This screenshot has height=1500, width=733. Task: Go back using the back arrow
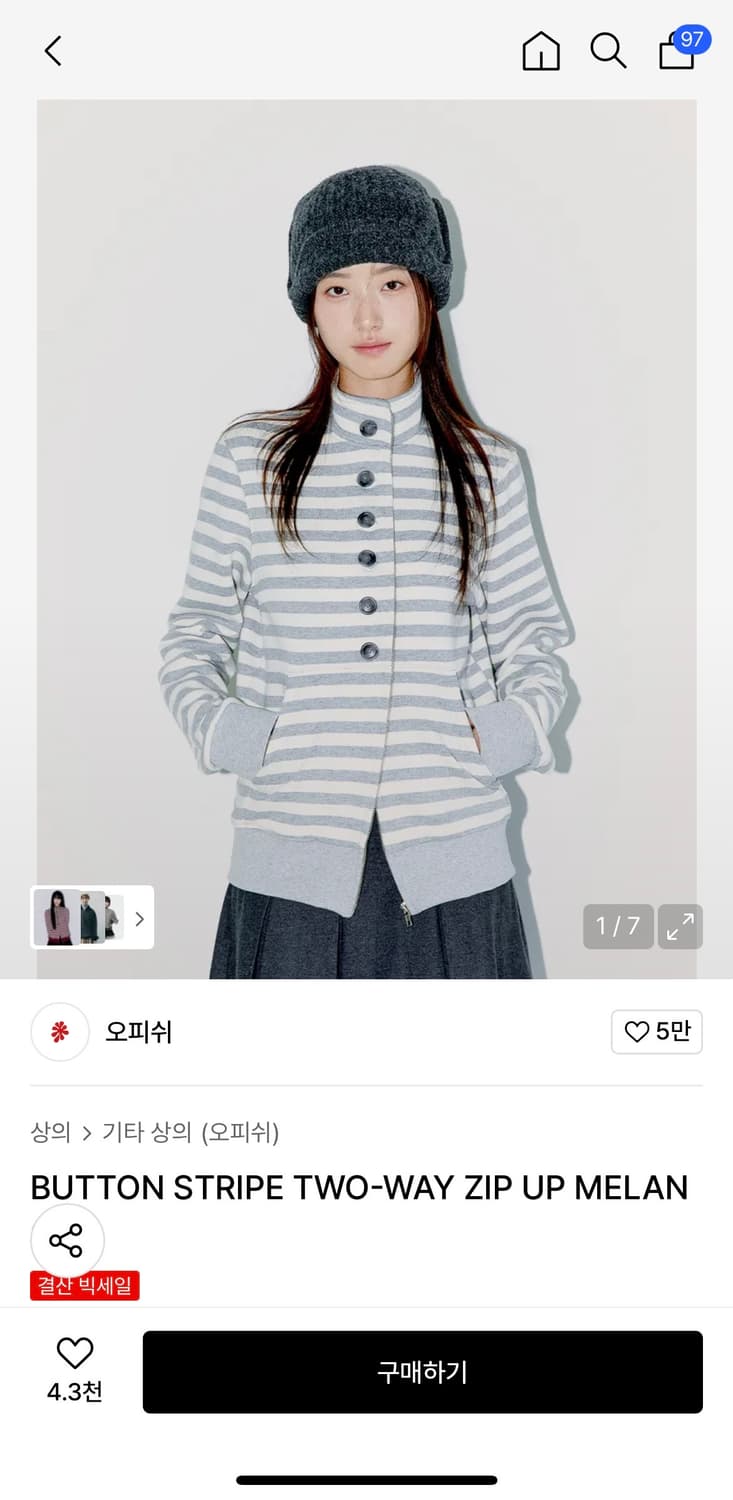52,51
